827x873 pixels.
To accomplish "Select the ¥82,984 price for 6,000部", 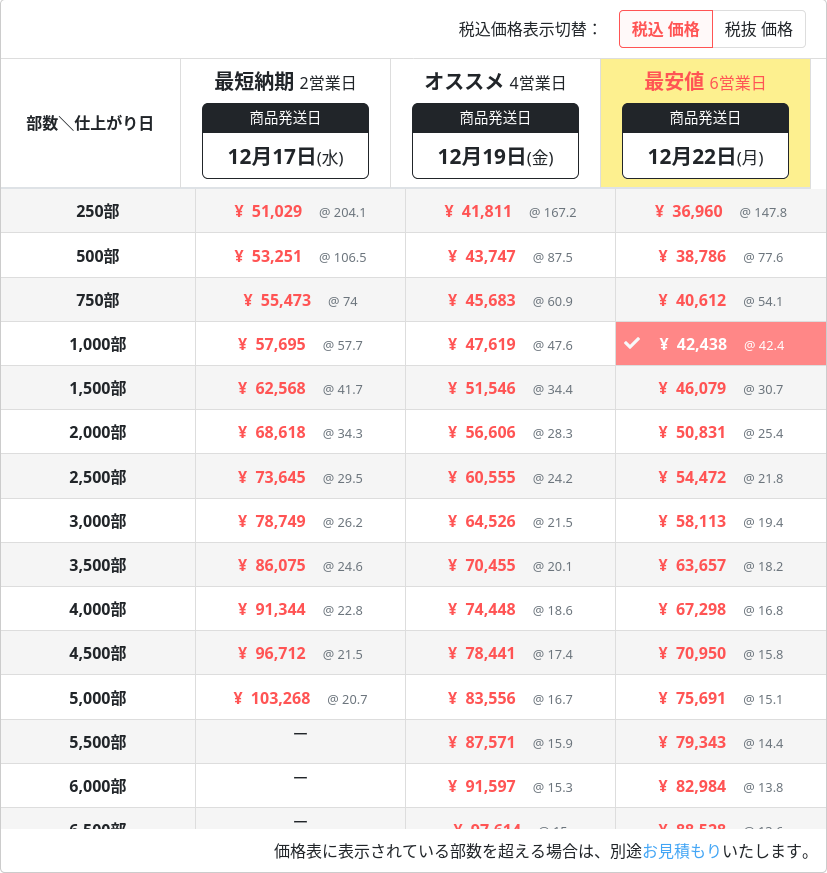I will click(x=720, y=786).
